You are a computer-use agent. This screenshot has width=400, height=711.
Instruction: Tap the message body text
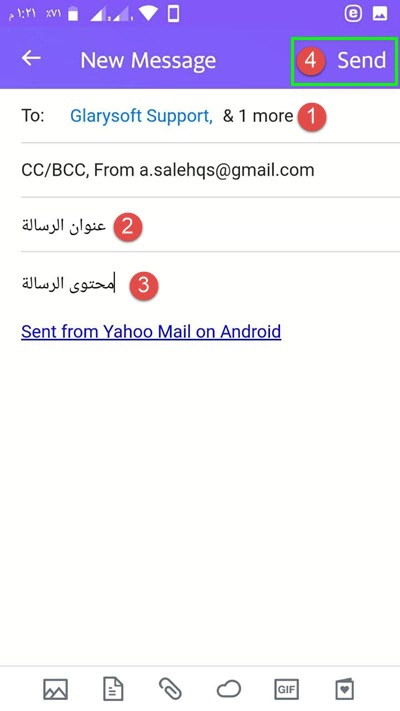point(68,285)
